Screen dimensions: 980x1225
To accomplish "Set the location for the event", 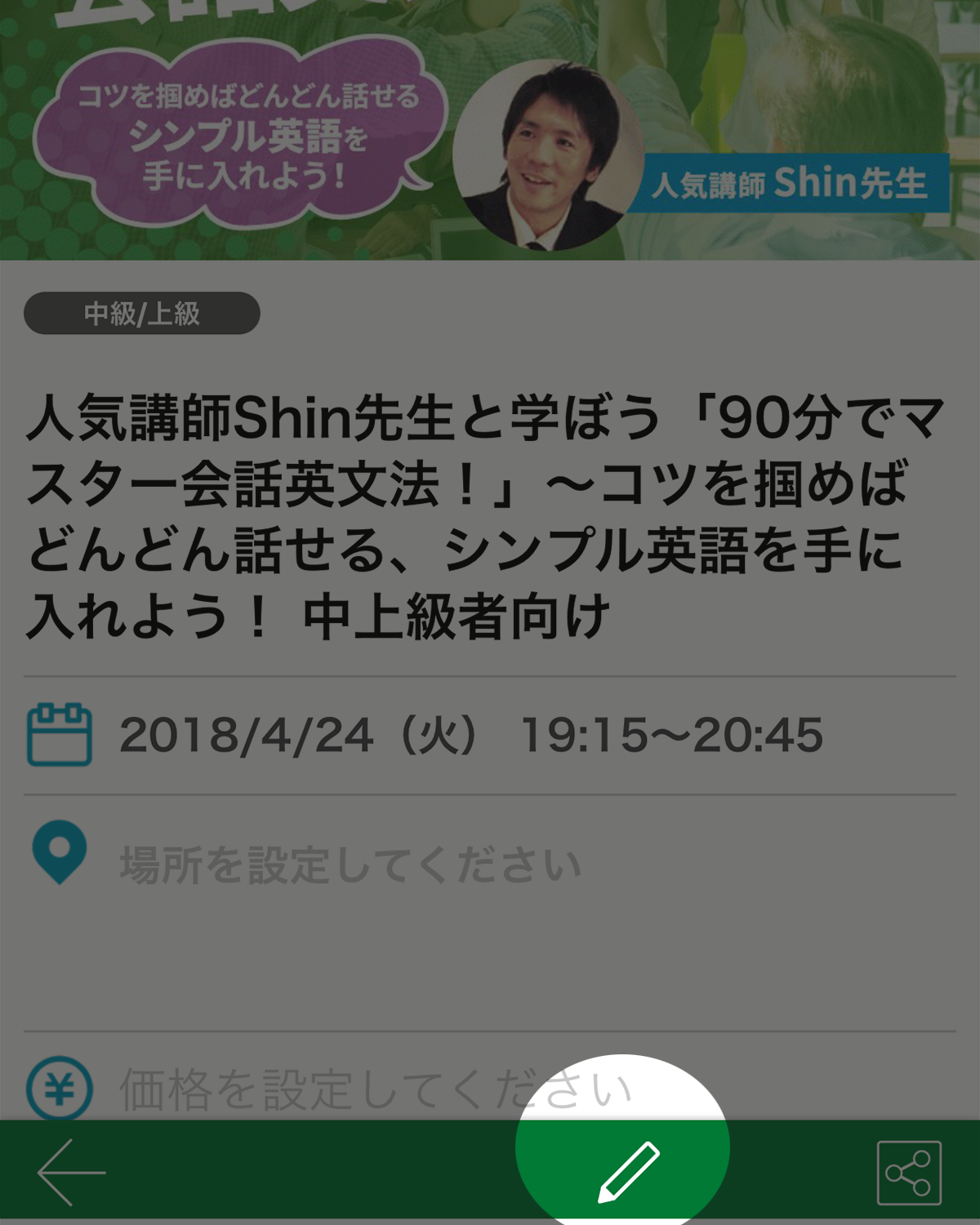I will coord(351,864).
